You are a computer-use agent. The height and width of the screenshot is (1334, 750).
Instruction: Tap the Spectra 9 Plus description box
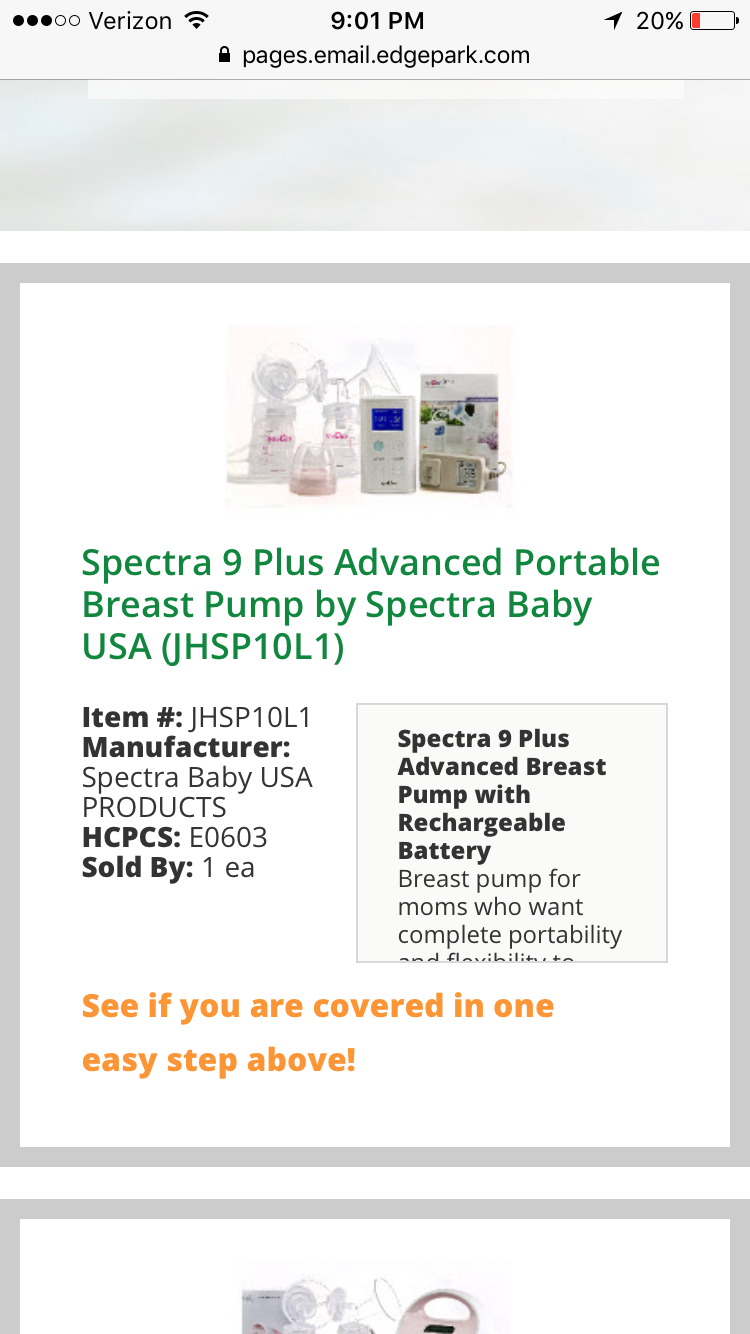(511, 832)
